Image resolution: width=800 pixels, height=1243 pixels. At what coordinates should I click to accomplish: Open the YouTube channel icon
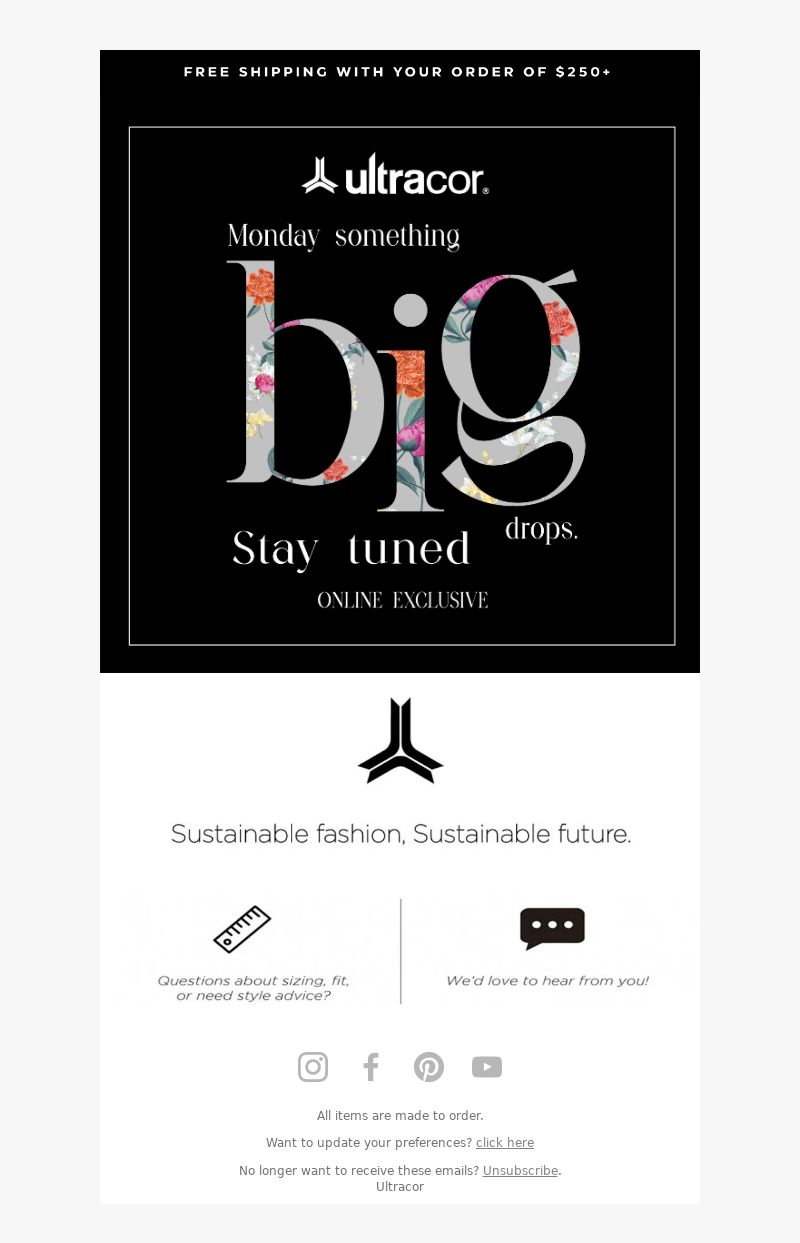coord(487,1067)
